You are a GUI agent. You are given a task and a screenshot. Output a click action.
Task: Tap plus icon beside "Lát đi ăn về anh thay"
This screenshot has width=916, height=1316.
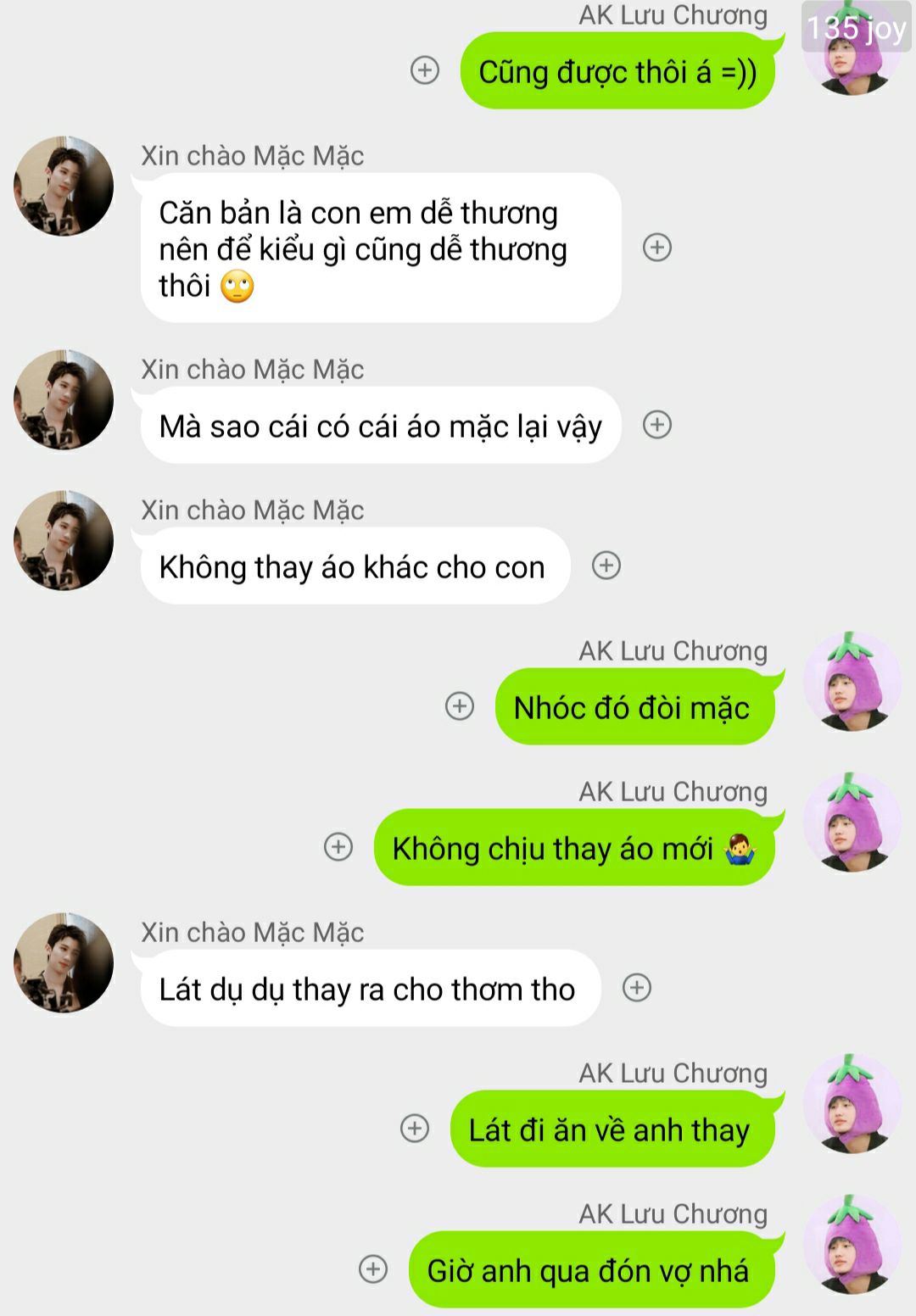415,1129
